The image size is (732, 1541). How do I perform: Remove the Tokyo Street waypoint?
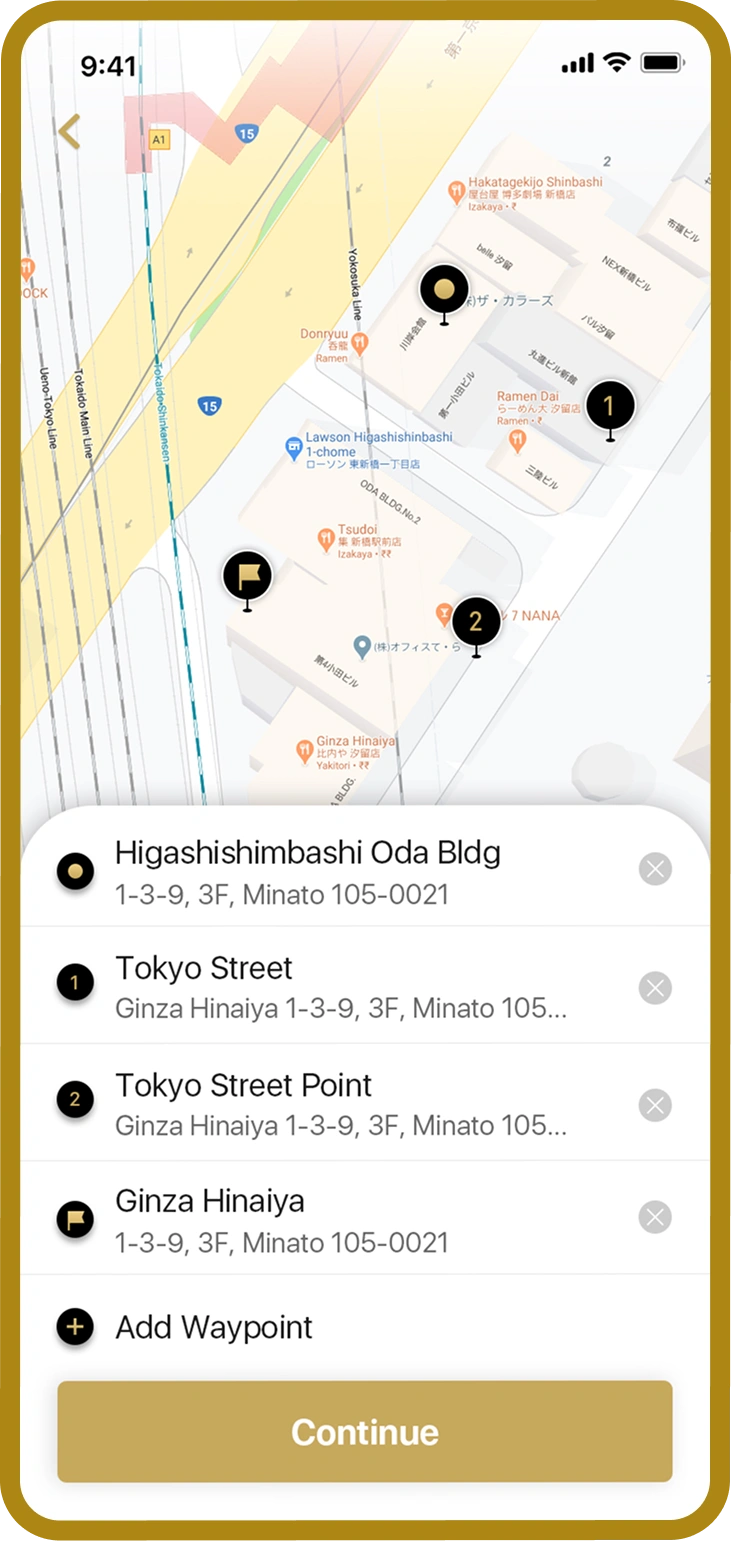click(655, 989)
